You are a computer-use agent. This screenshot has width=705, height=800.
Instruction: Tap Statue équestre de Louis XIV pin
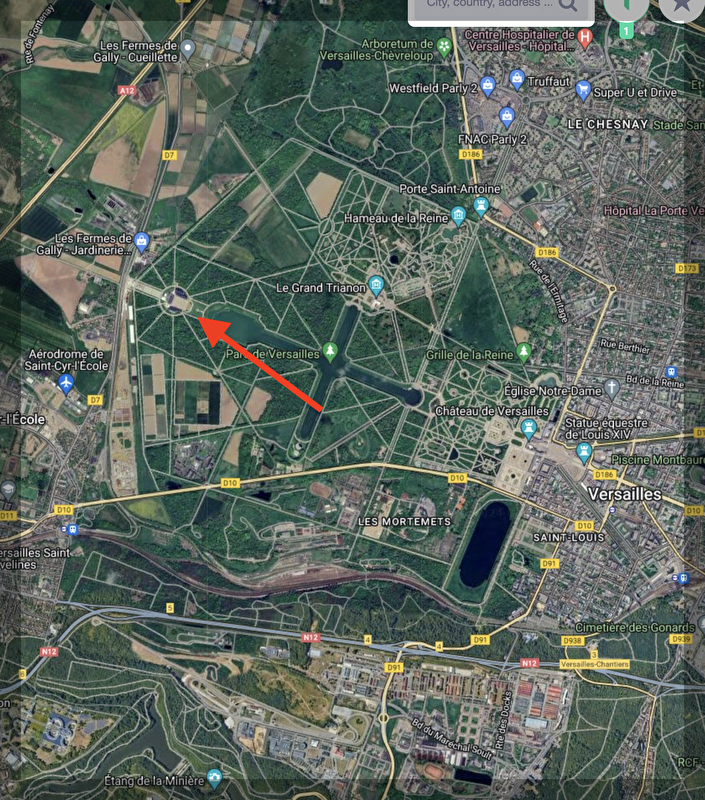(584, 453)
